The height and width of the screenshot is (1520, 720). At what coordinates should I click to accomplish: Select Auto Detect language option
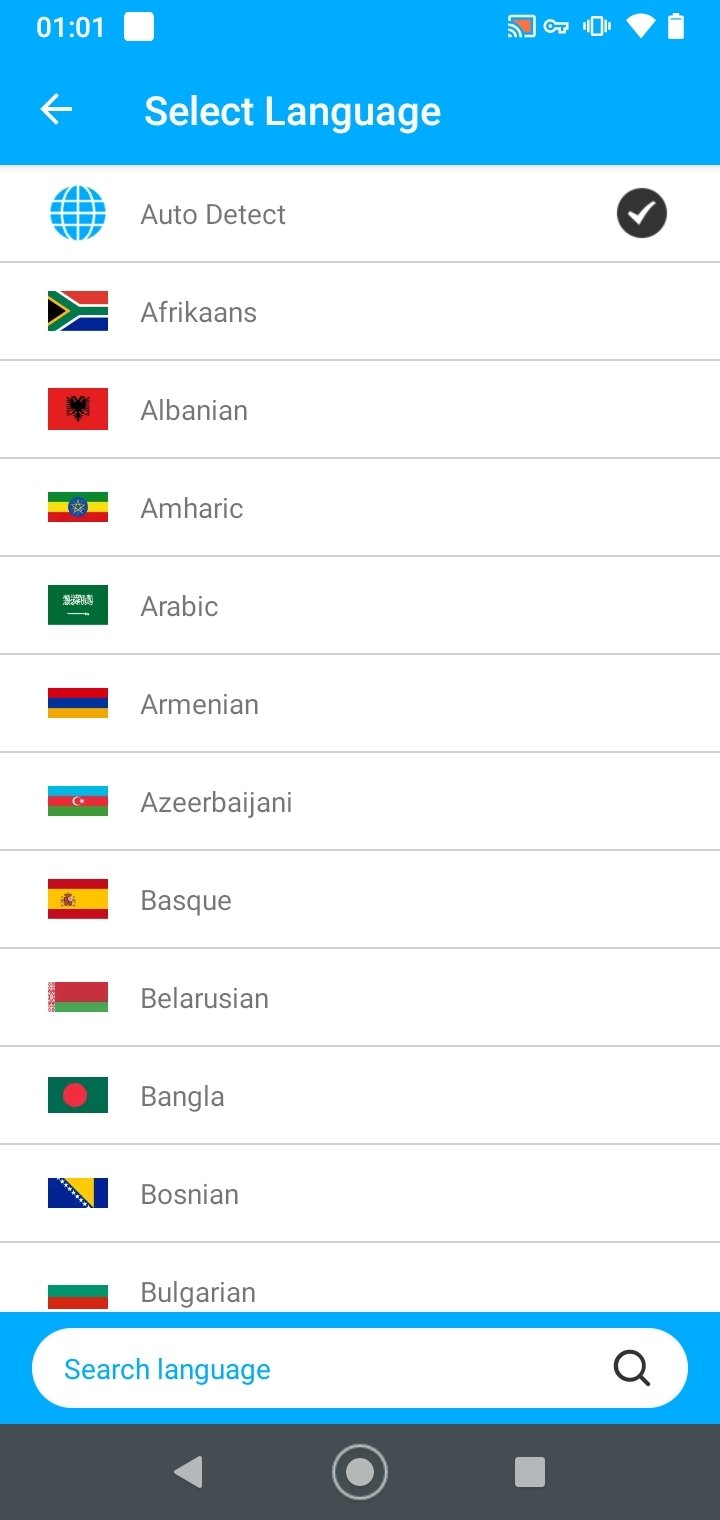pos(213,214)
